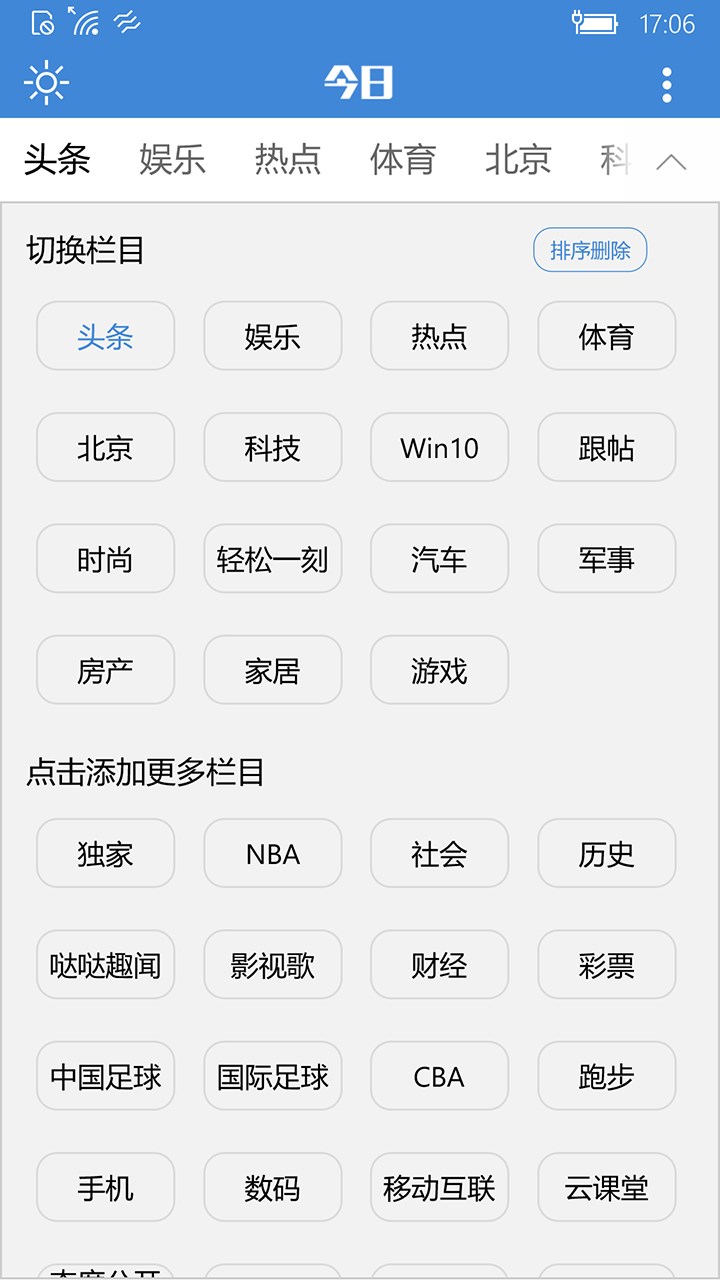Screen dimensions: 720x1280
Task: Add the 哒哒趣闻 column
Action: (x=105, y=965)
